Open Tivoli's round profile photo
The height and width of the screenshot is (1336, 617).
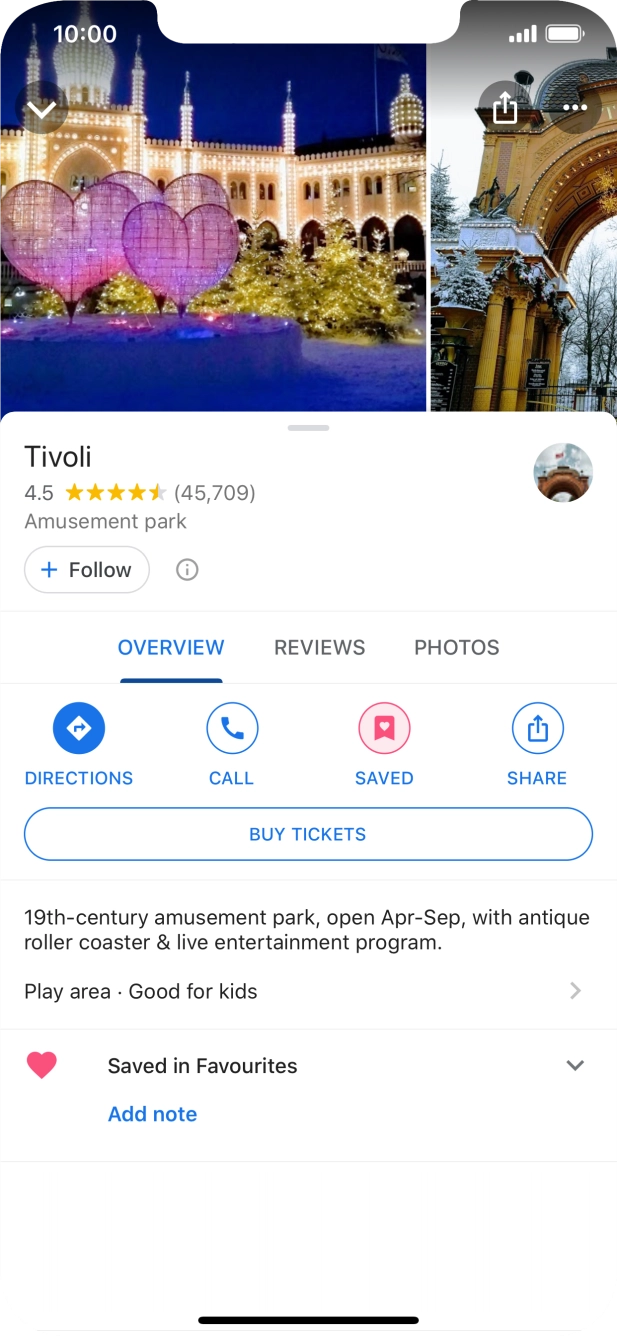click(x=563, y=473)
